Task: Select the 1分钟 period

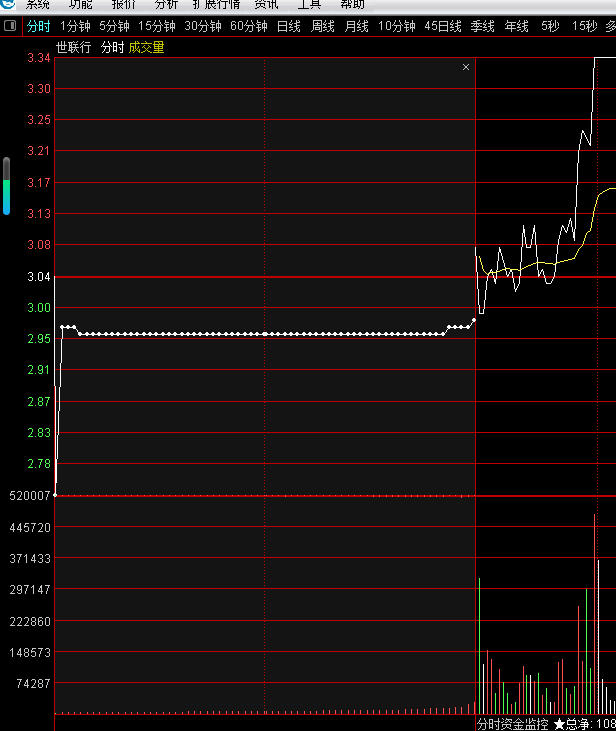Action: [75, 26]
